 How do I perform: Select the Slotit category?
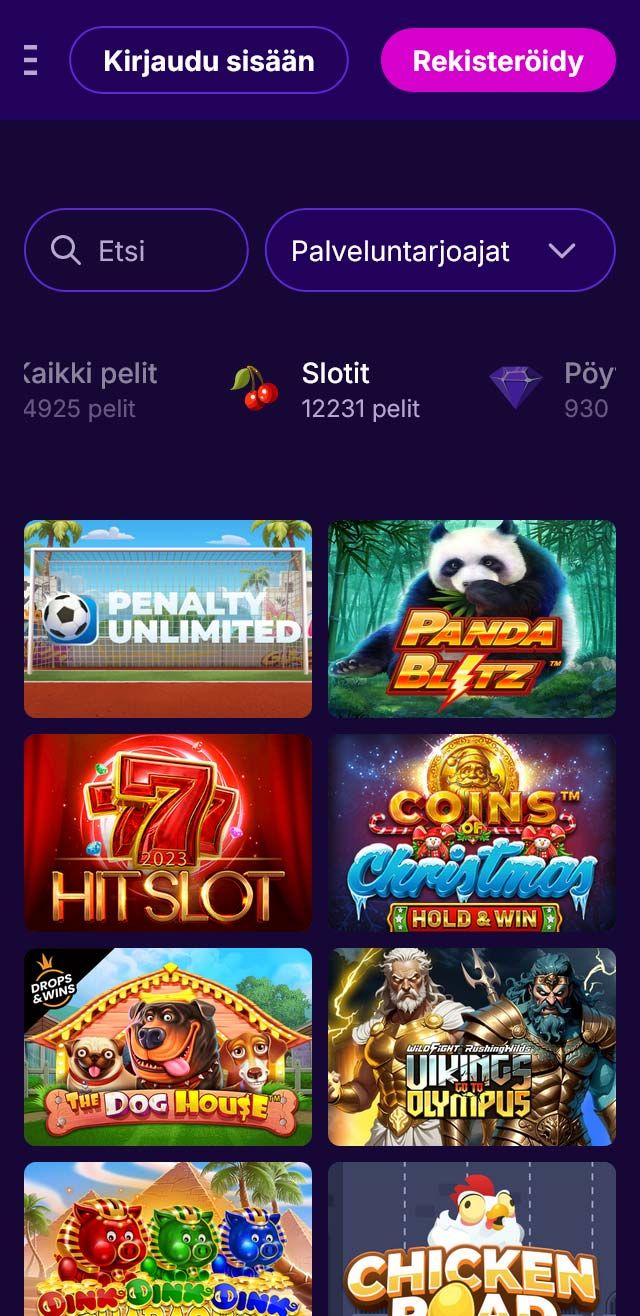click(x=330, y=388)
